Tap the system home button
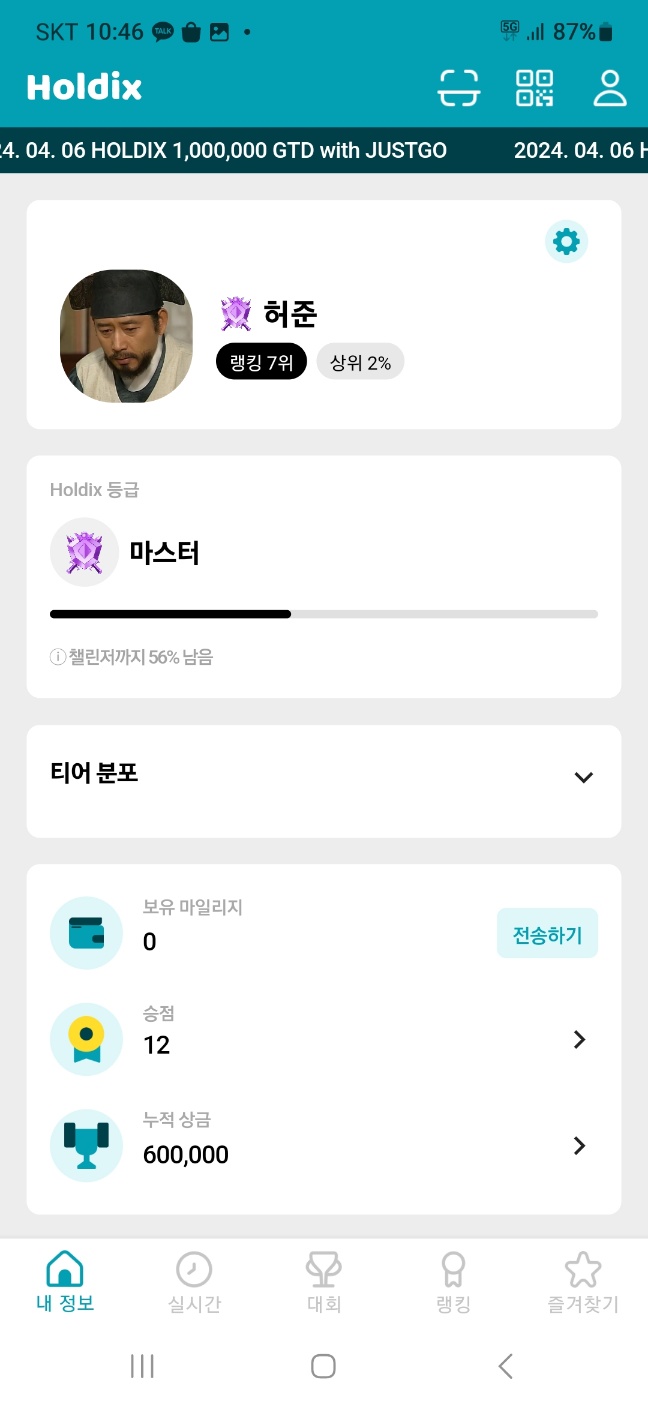 [x=323, y=1366]
